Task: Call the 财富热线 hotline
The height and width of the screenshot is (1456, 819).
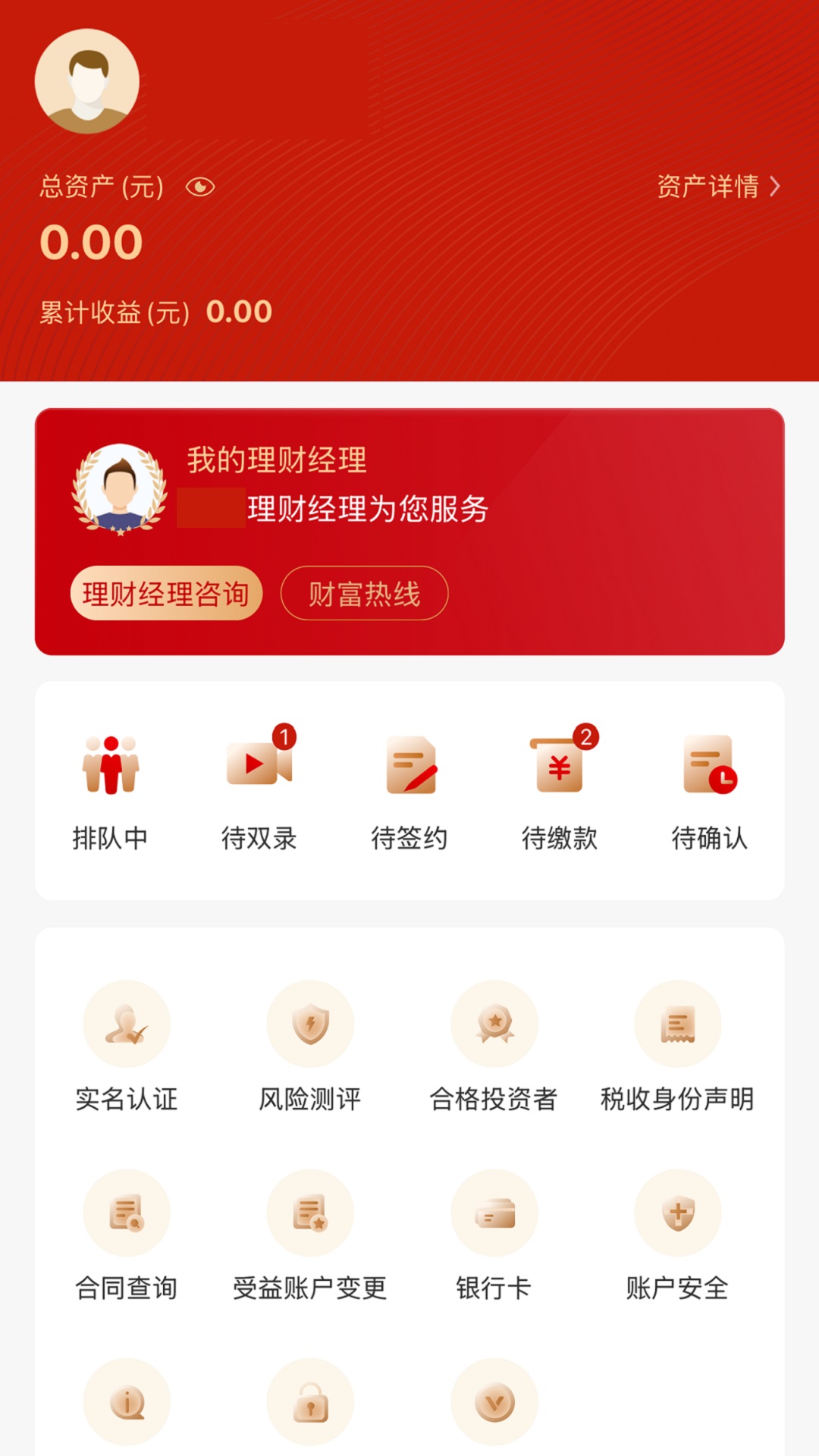Action: (x=364, y=593)
